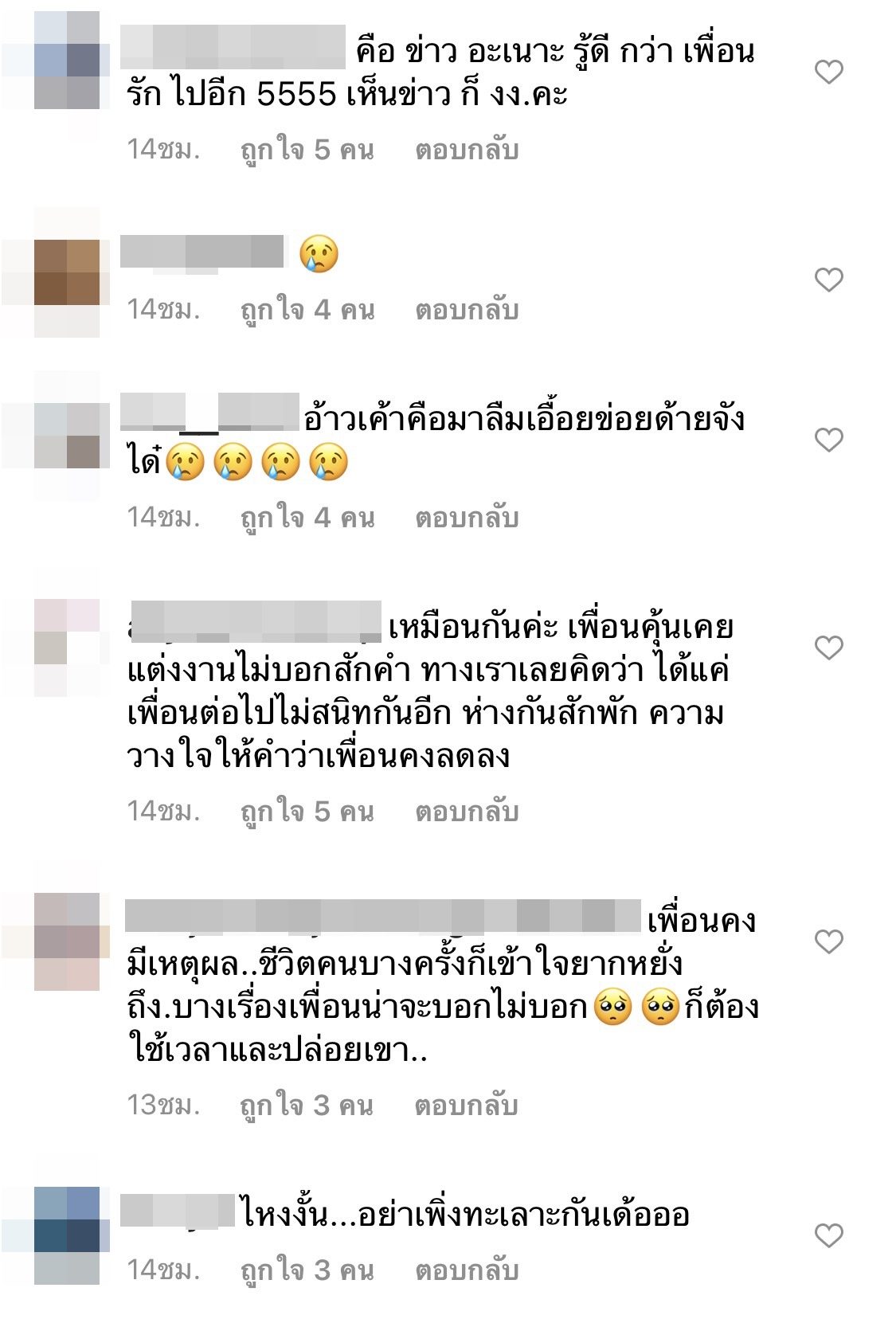The height and width of the screenshot is (1319, 896).
Task: Like the comment starting 'เหมือนกันค่ะ เพื่อนคุ้นเคย'
Action: [828, 648]
